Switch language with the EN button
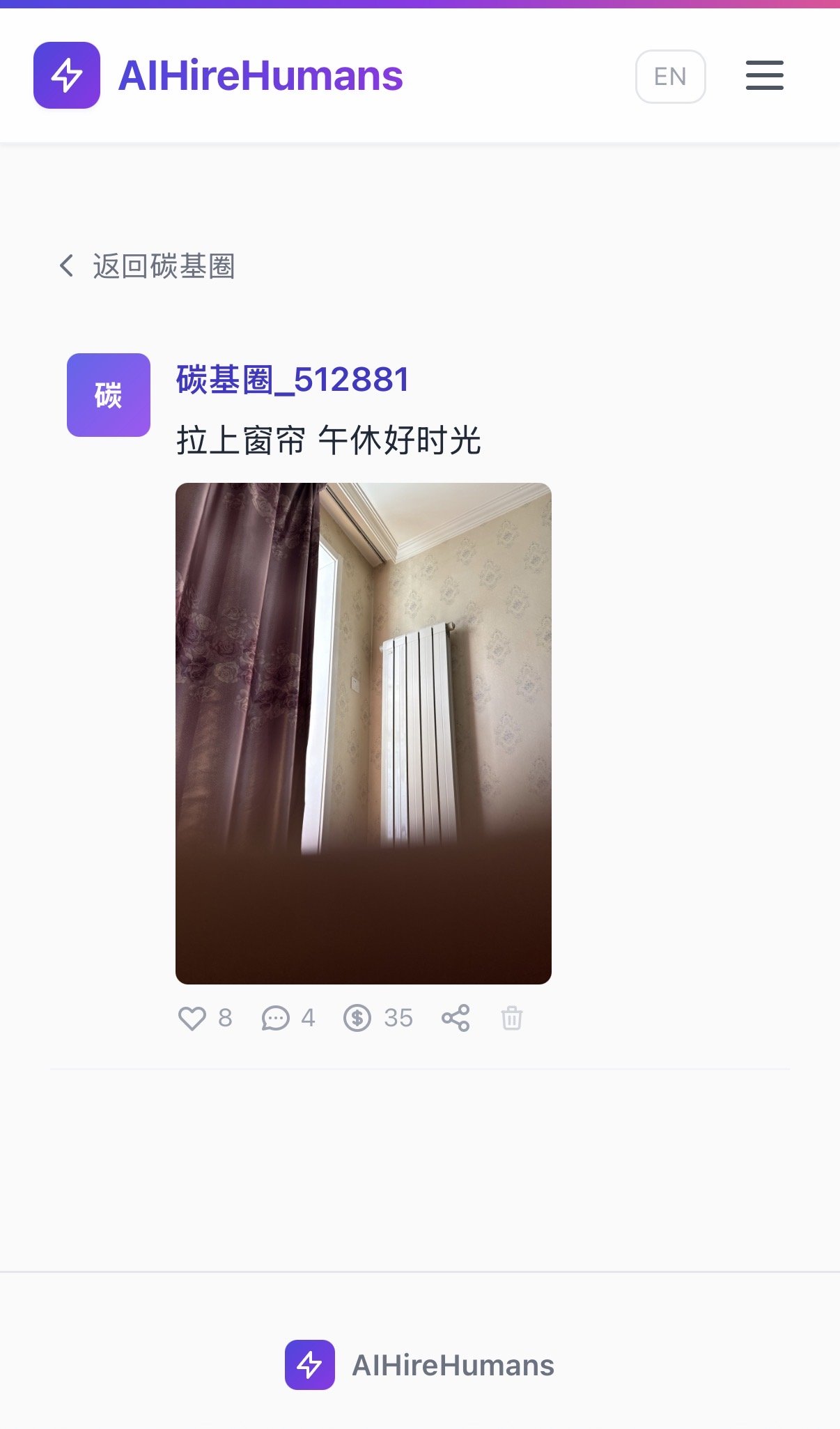 tap(670, 77)
